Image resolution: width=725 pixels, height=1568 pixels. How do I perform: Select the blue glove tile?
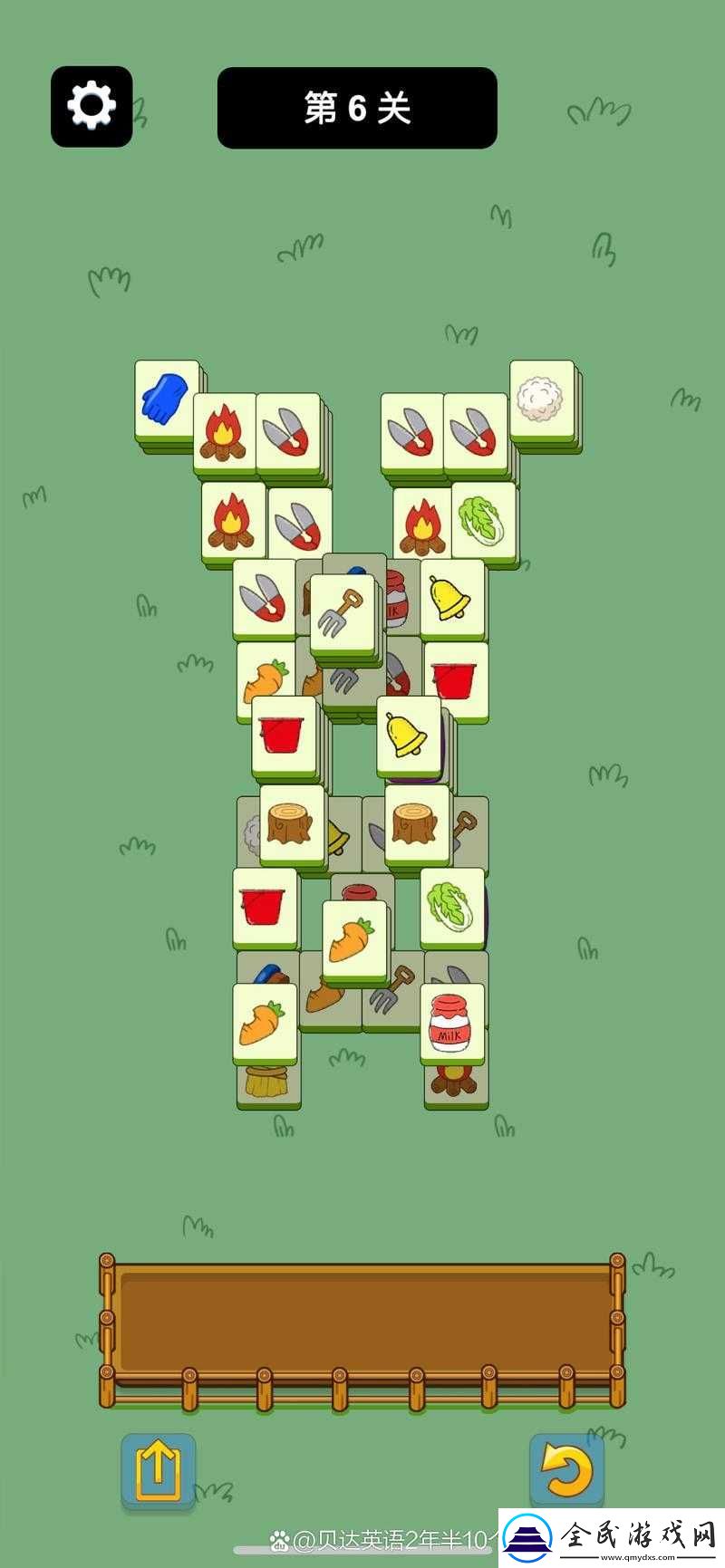(167, 399)
